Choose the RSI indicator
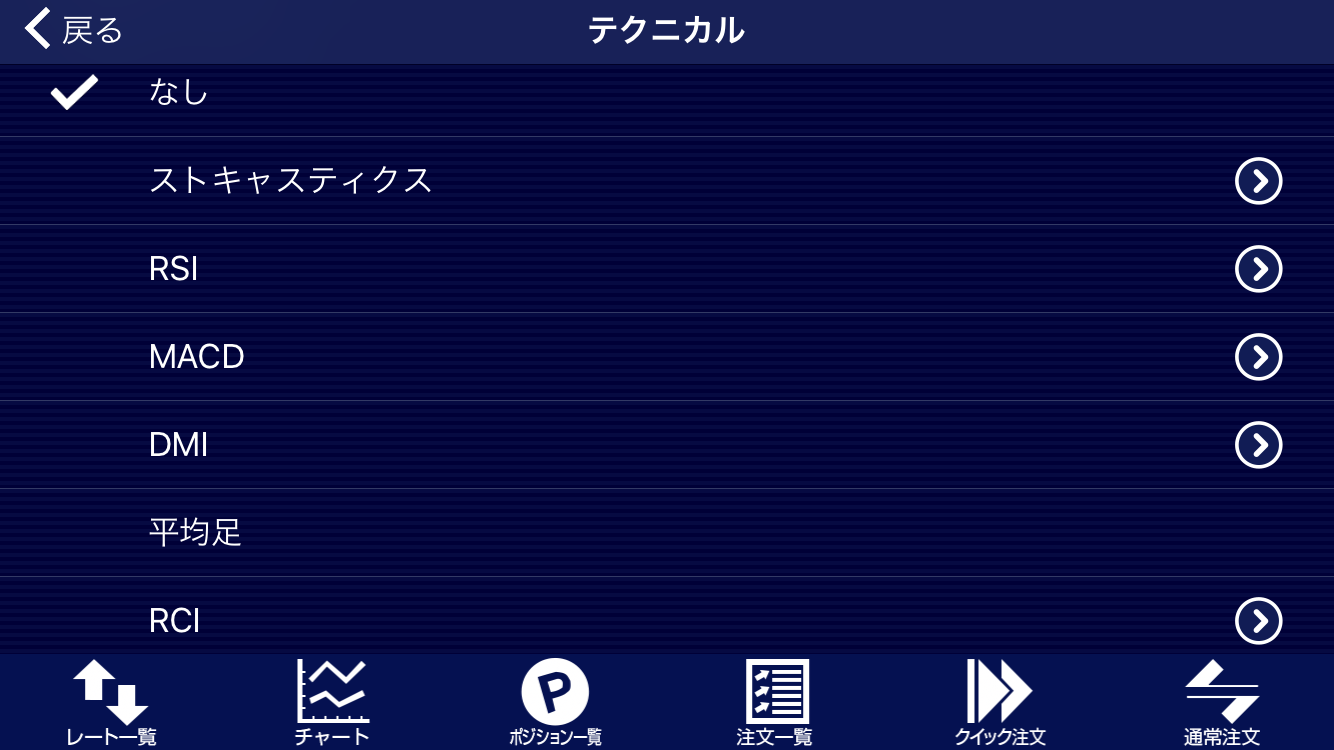Viewport: 1334px width, 750px height. pyautogui.click(x=174, y=269)
